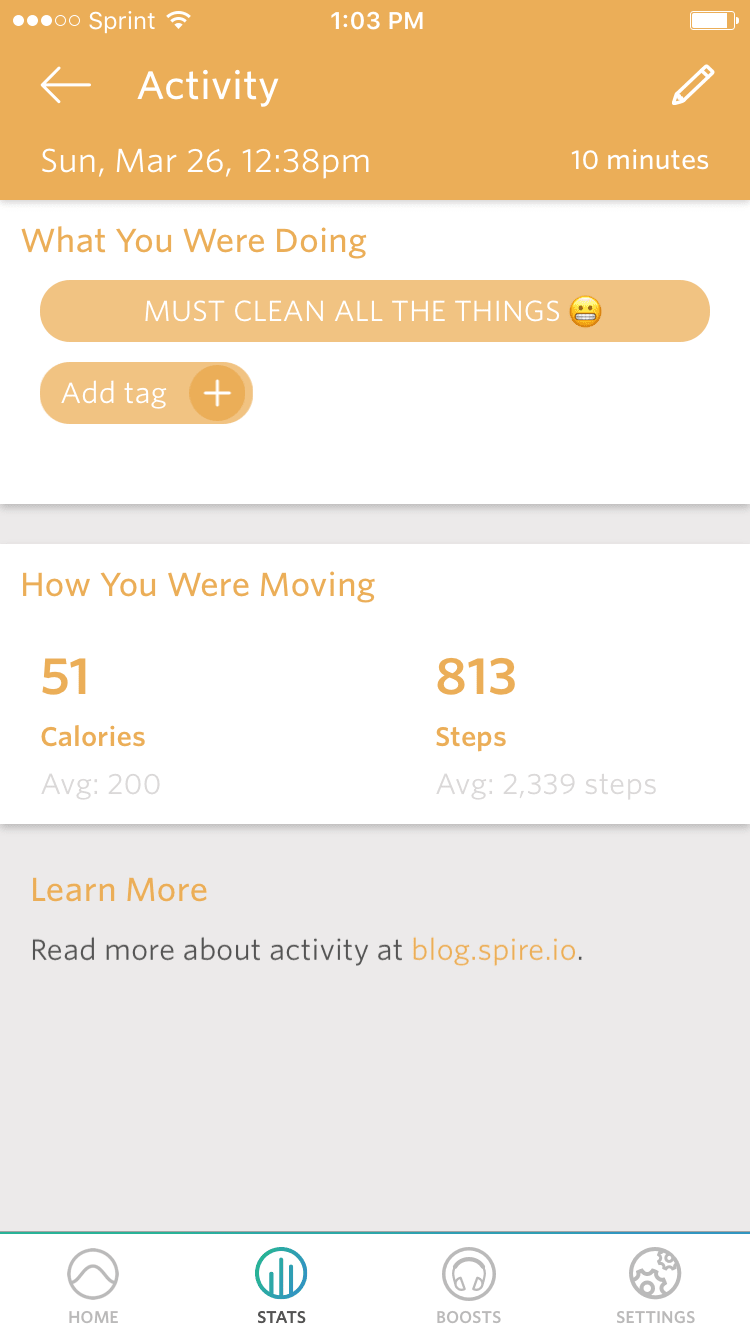
Task: Go back using the arrow icon
Action: 66,86
